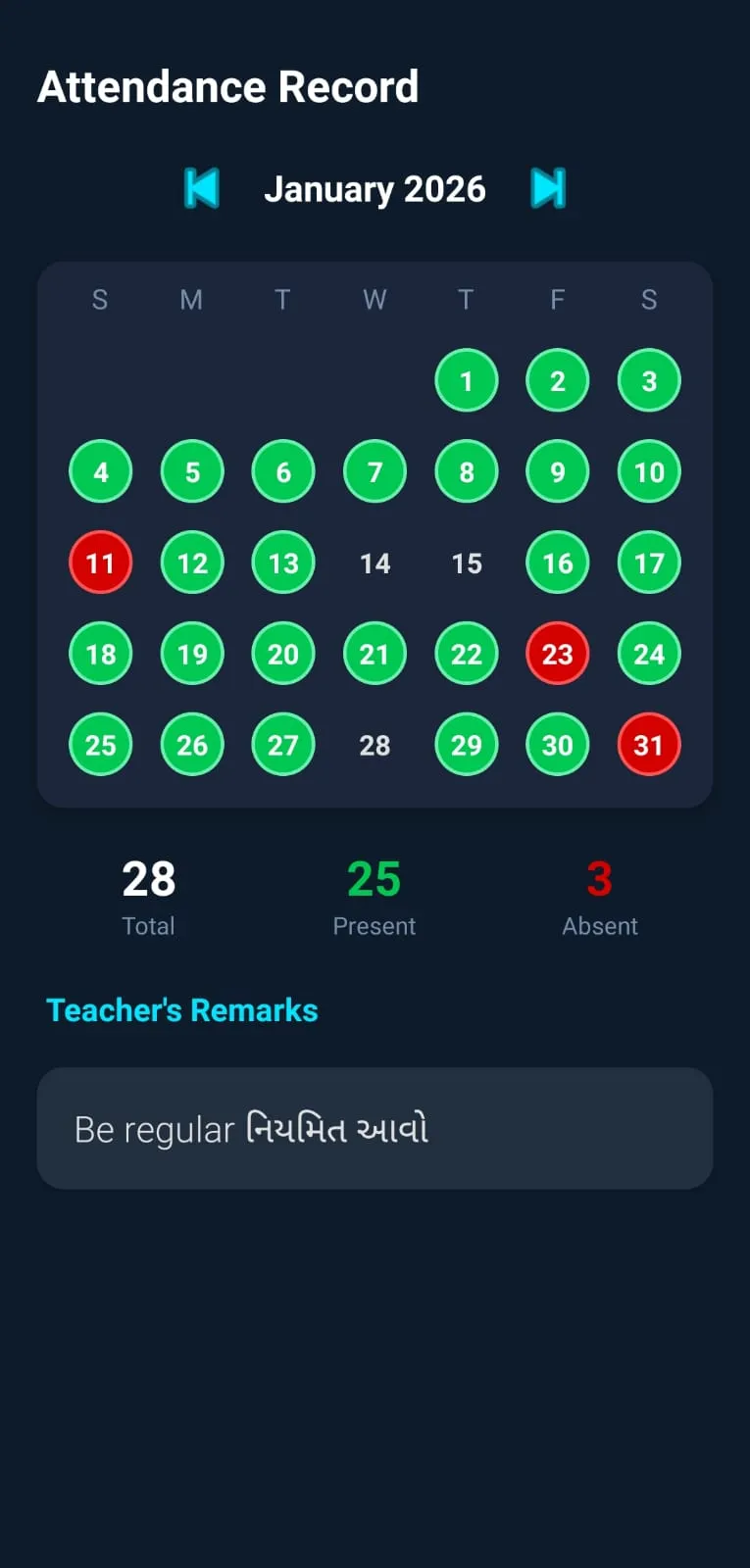Go to the previous month
The height and width of the screenshot is (1568, 750).
202,188
